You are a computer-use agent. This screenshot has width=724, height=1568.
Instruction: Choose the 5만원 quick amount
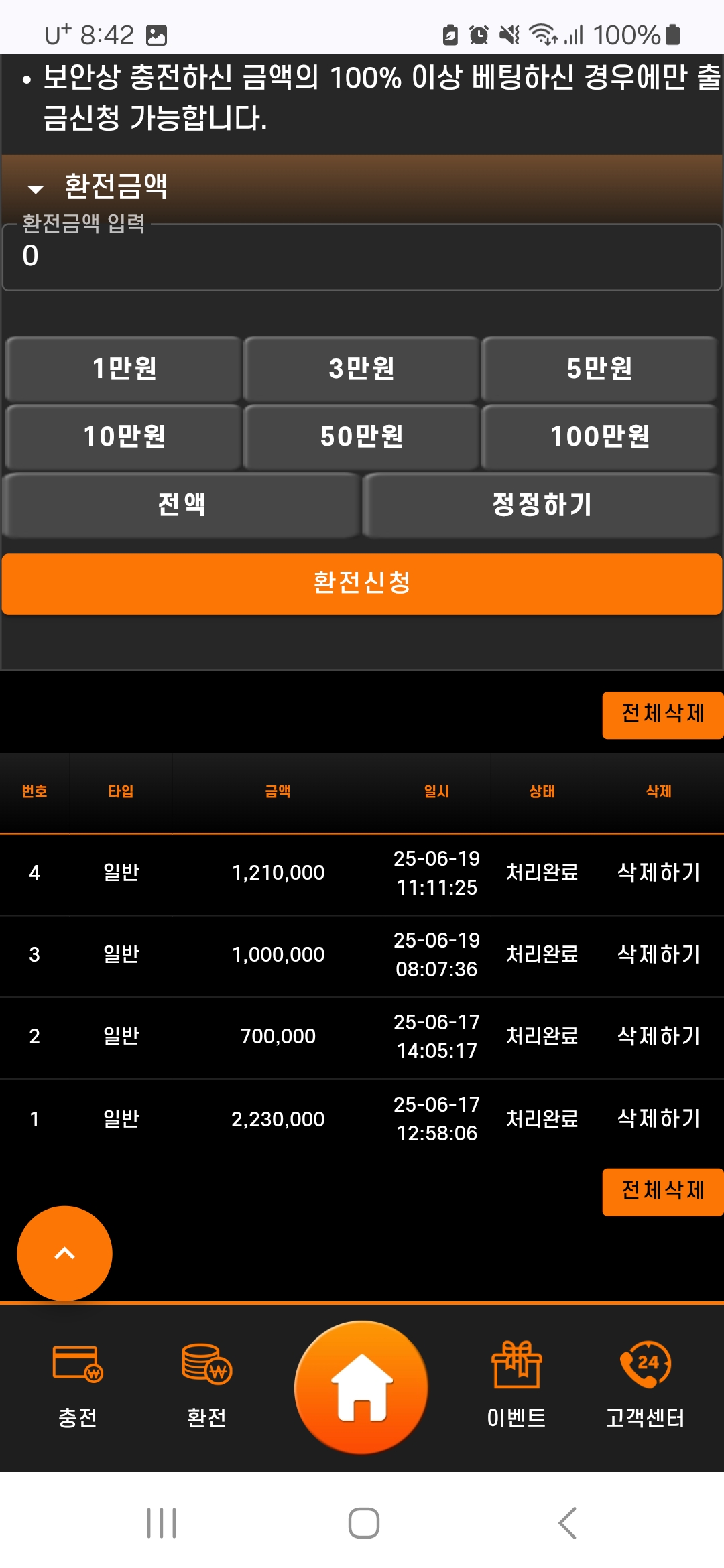599,369
